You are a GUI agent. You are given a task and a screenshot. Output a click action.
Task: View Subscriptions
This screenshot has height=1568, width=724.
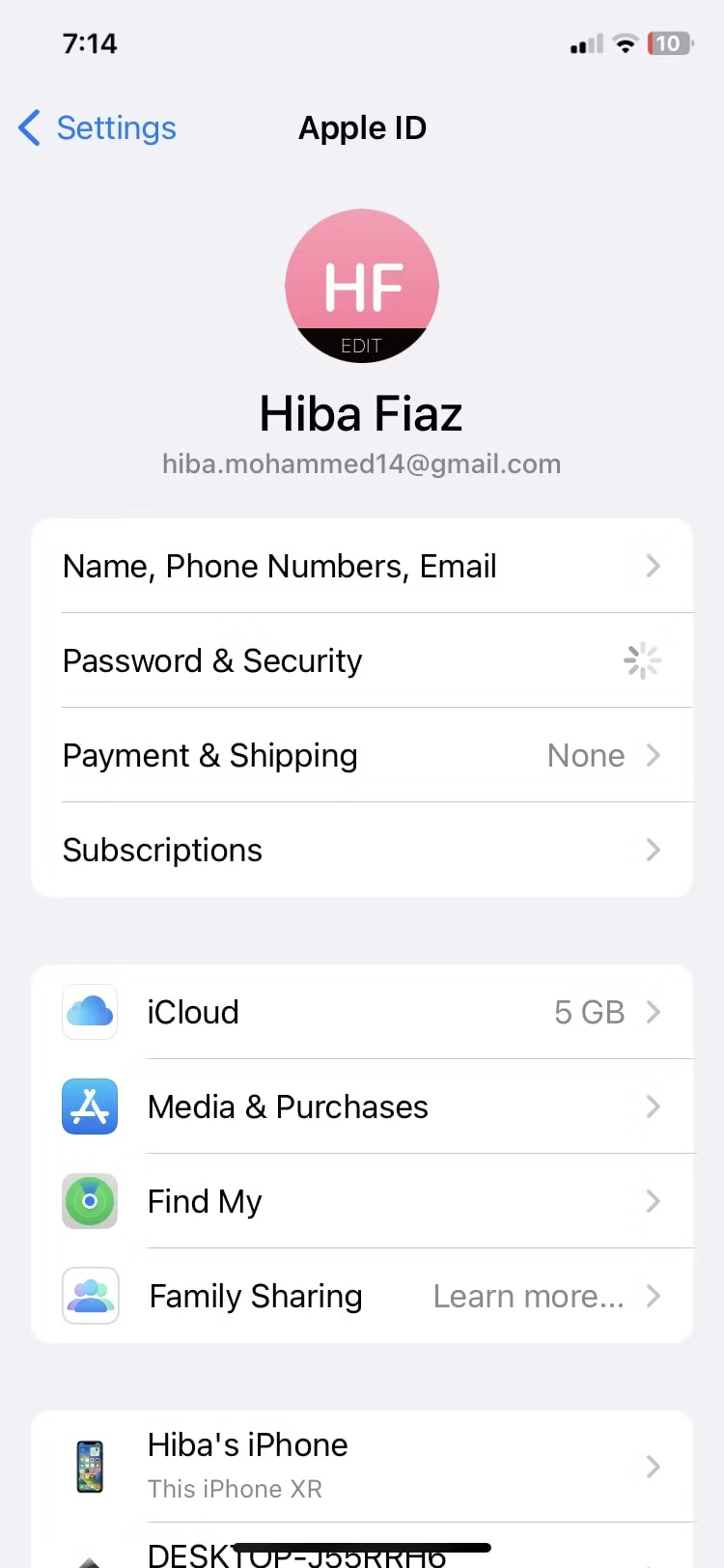point(362,850)
